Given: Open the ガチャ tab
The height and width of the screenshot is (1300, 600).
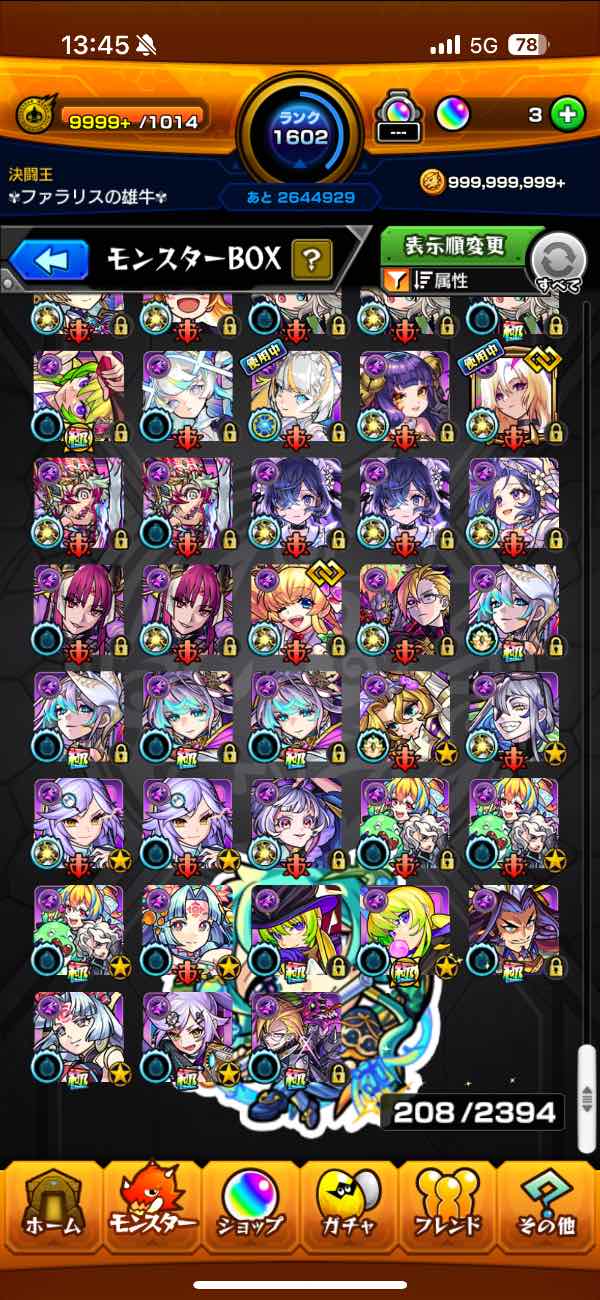Looking at the screenshot, I should click(349, 1201).
